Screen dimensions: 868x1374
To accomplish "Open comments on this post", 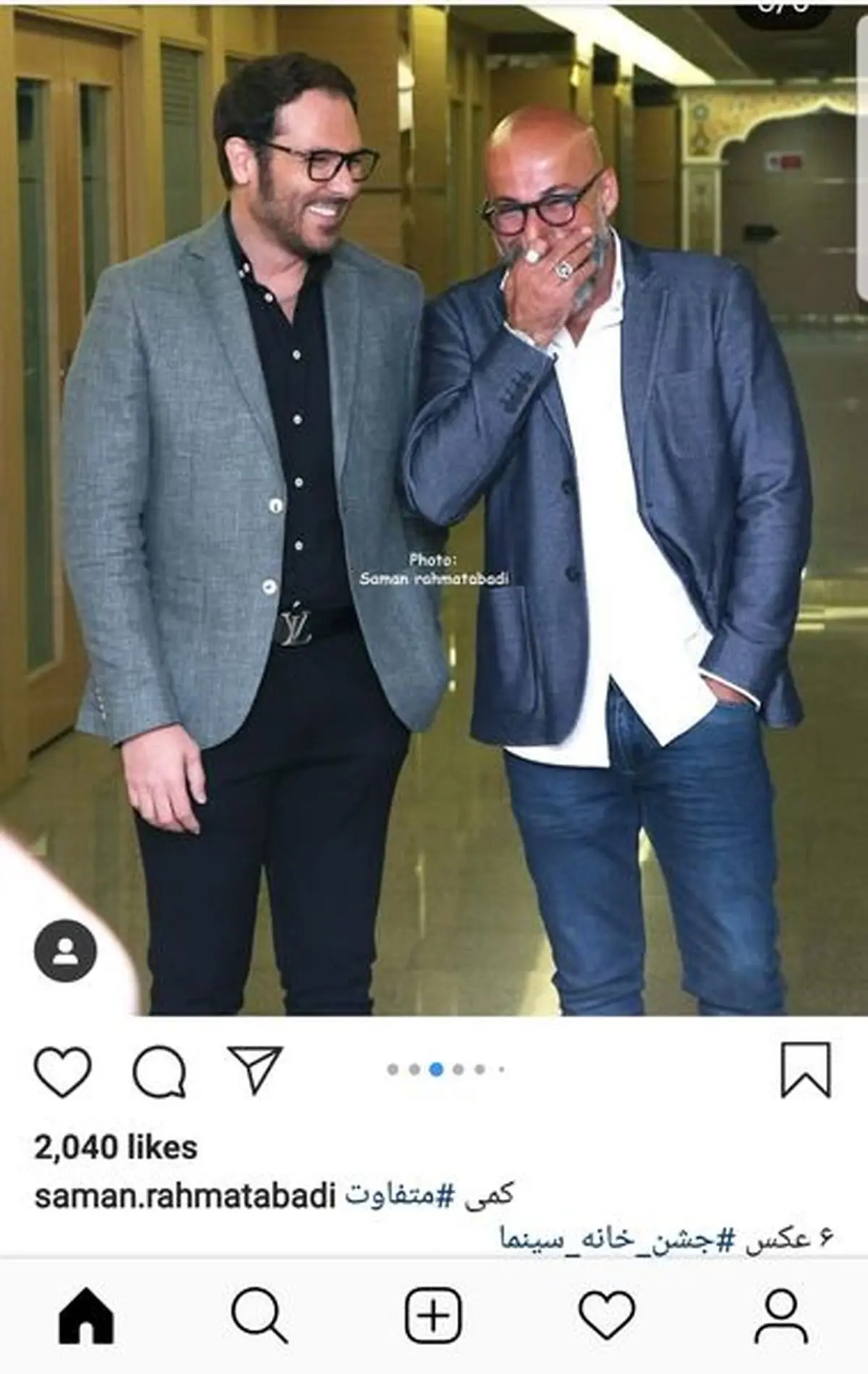I will pyautogui.click(x=159, y=1072).
